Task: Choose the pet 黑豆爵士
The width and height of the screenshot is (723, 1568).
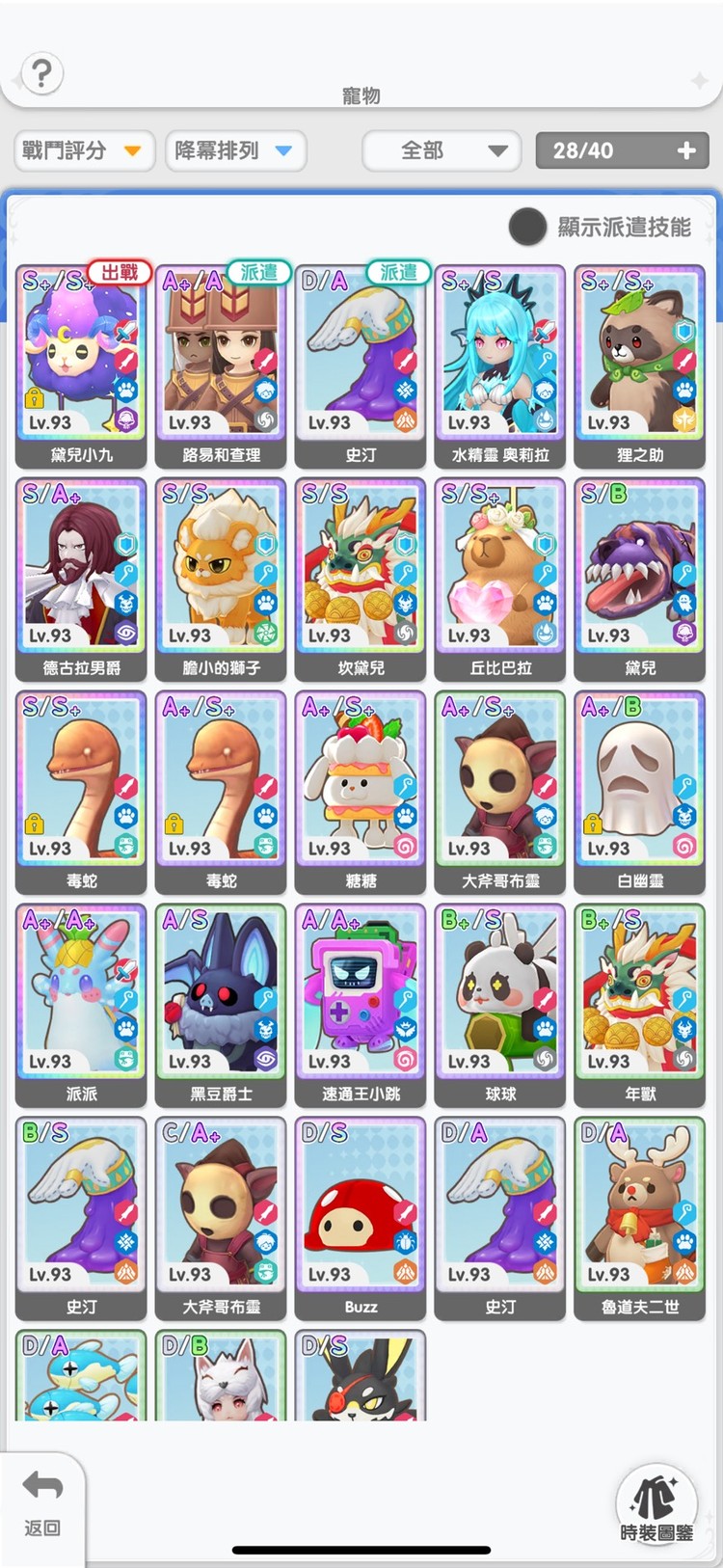Action: (221, 1003)
